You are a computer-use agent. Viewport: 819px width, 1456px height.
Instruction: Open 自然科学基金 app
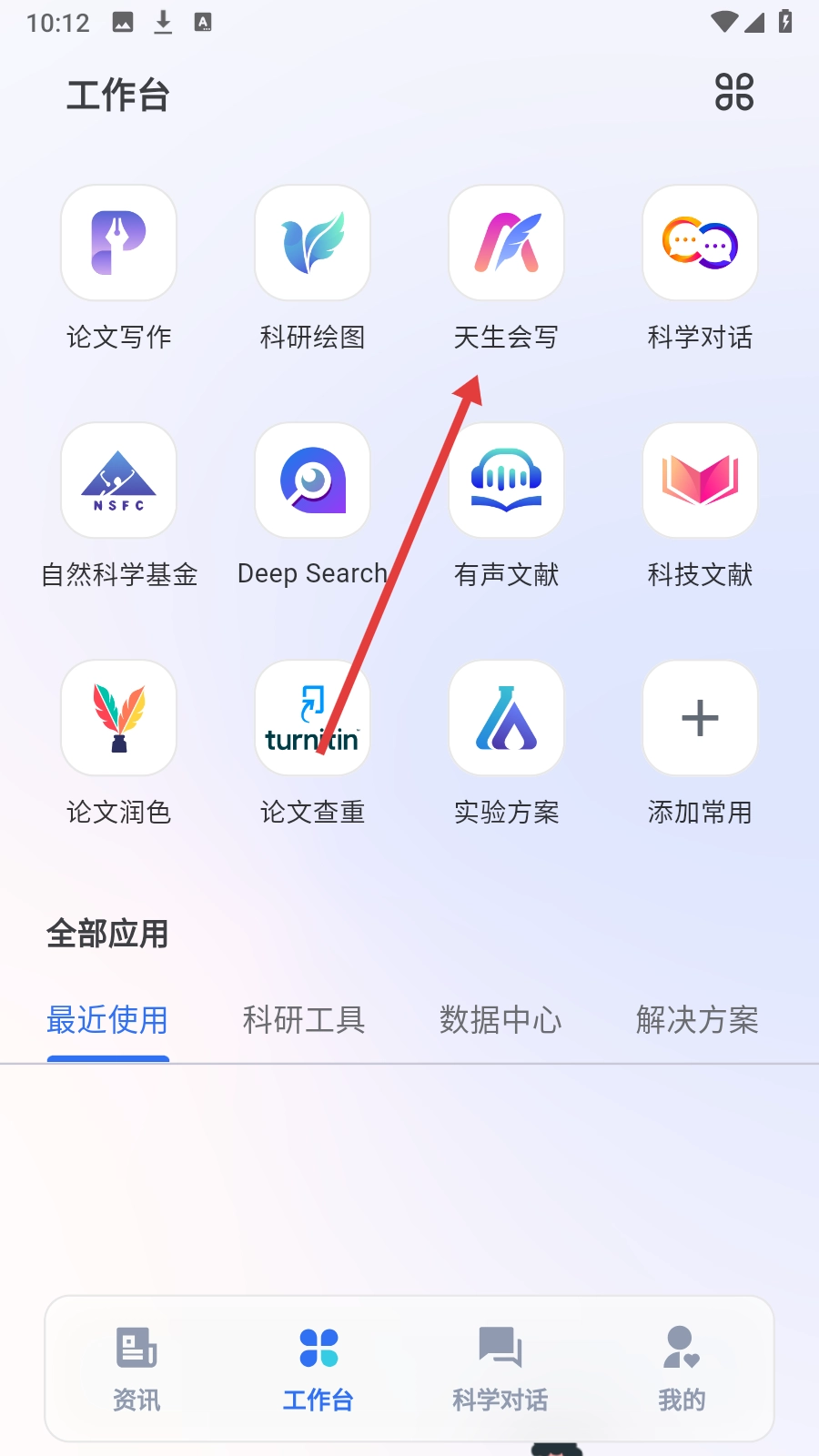[x=118, y=481]
